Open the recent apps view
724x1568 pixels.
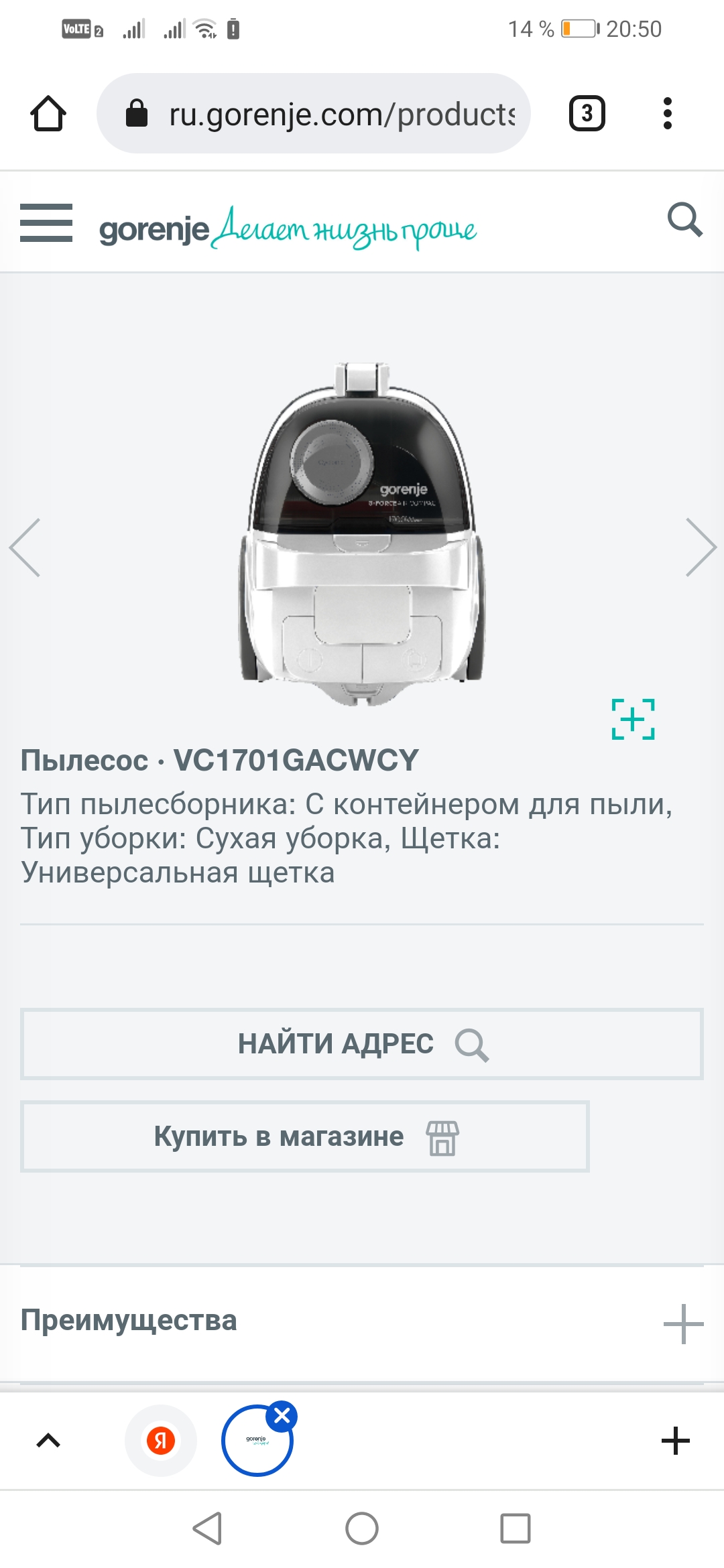click(x=516, y=1528)
